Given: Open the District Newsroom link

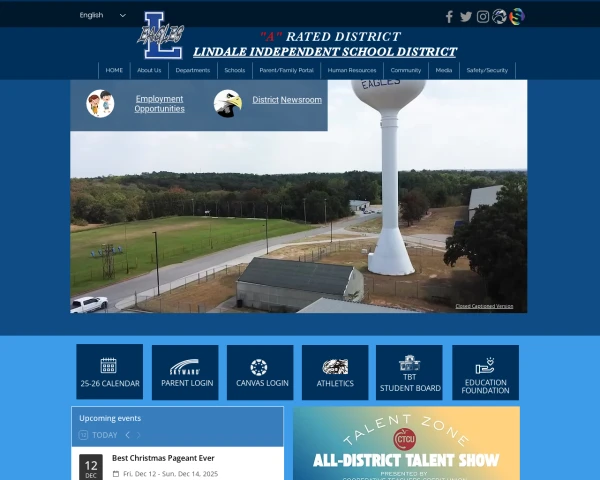Looking at the screenshot, I should (x=287, y=100).
